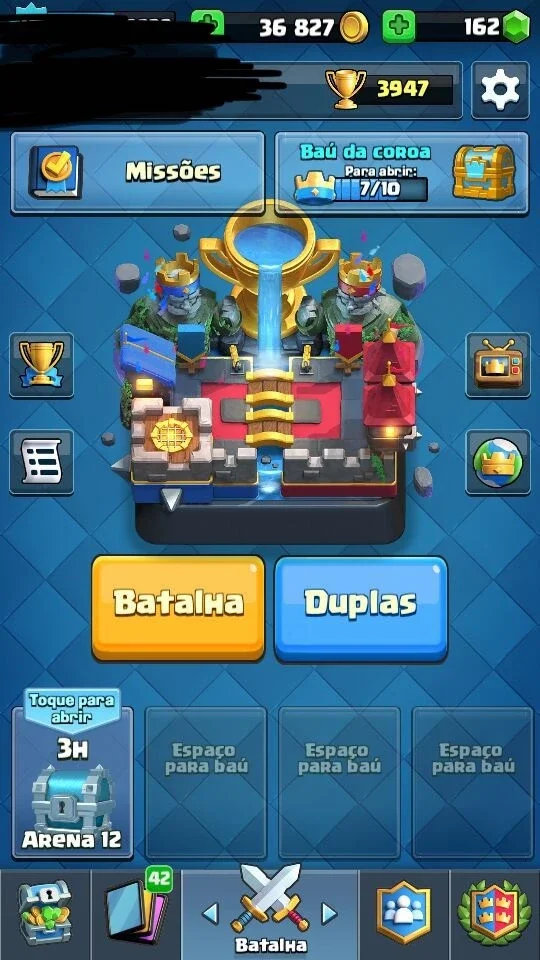Open the Baú da coroa chest
Viewport: 540px width, 960px height.
(x=402, y=173)
